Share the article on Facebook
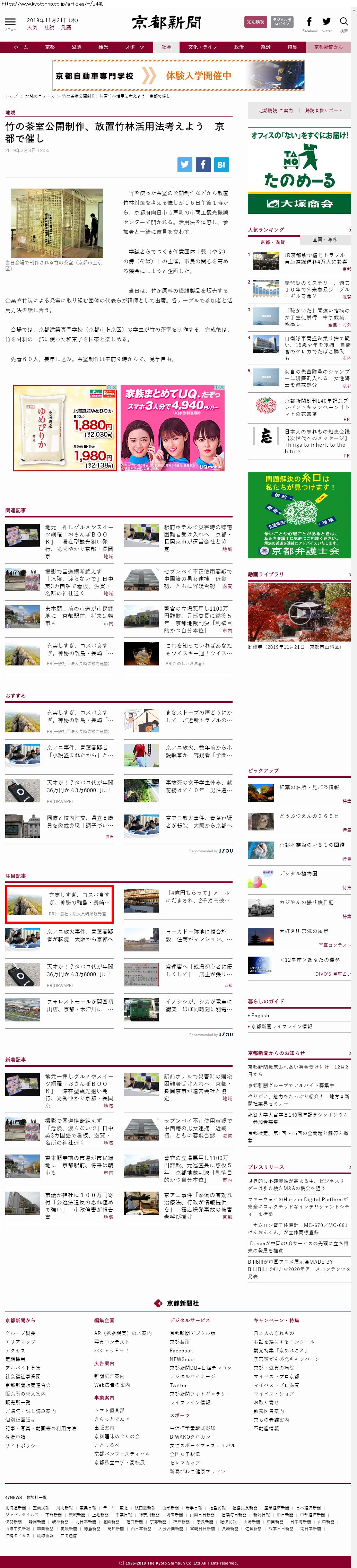Viewport: 357px width, 1568px height. click(x=203, y=164)
